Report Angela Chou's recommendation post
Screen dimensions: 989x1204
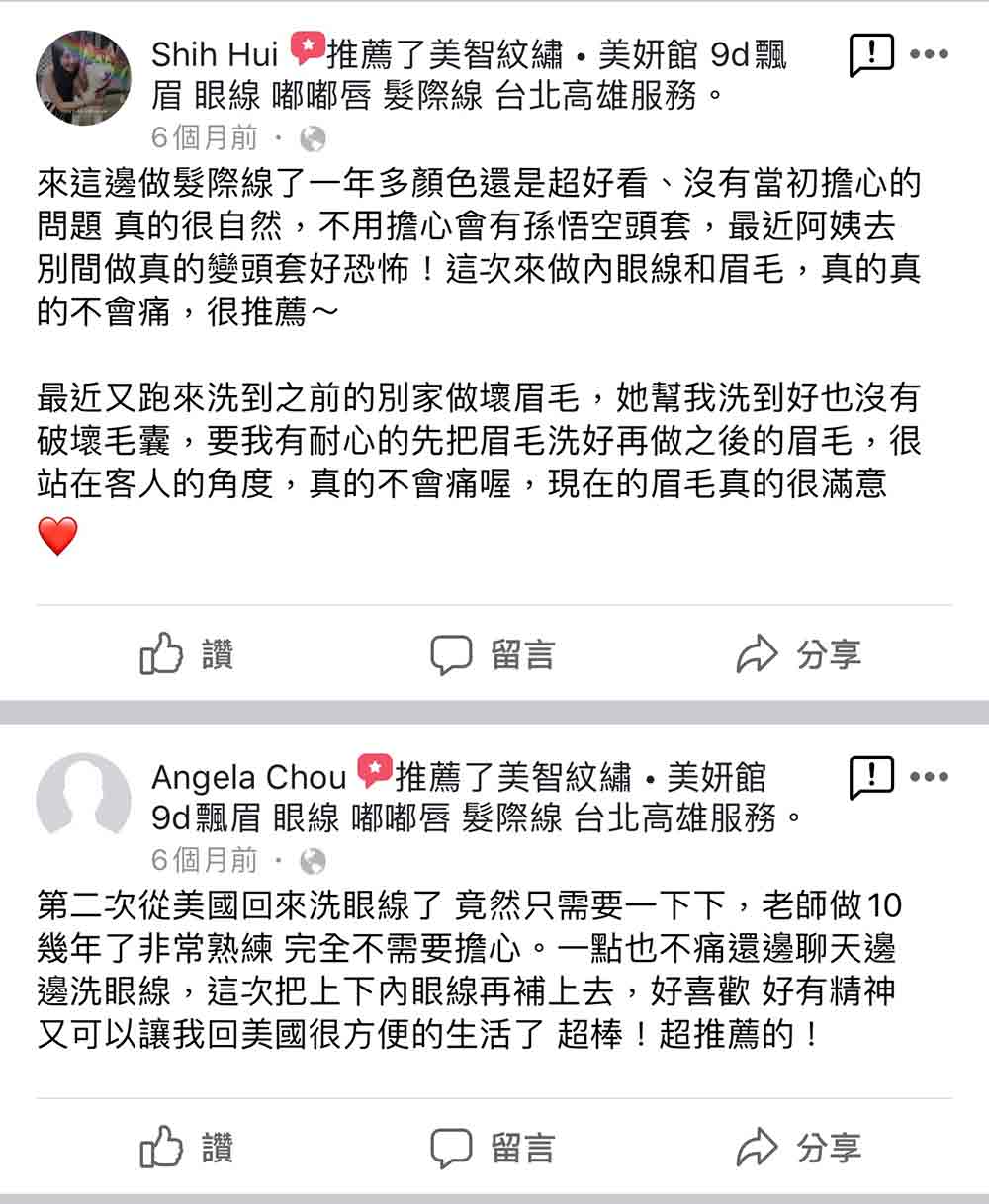click(x=870, y=777)
